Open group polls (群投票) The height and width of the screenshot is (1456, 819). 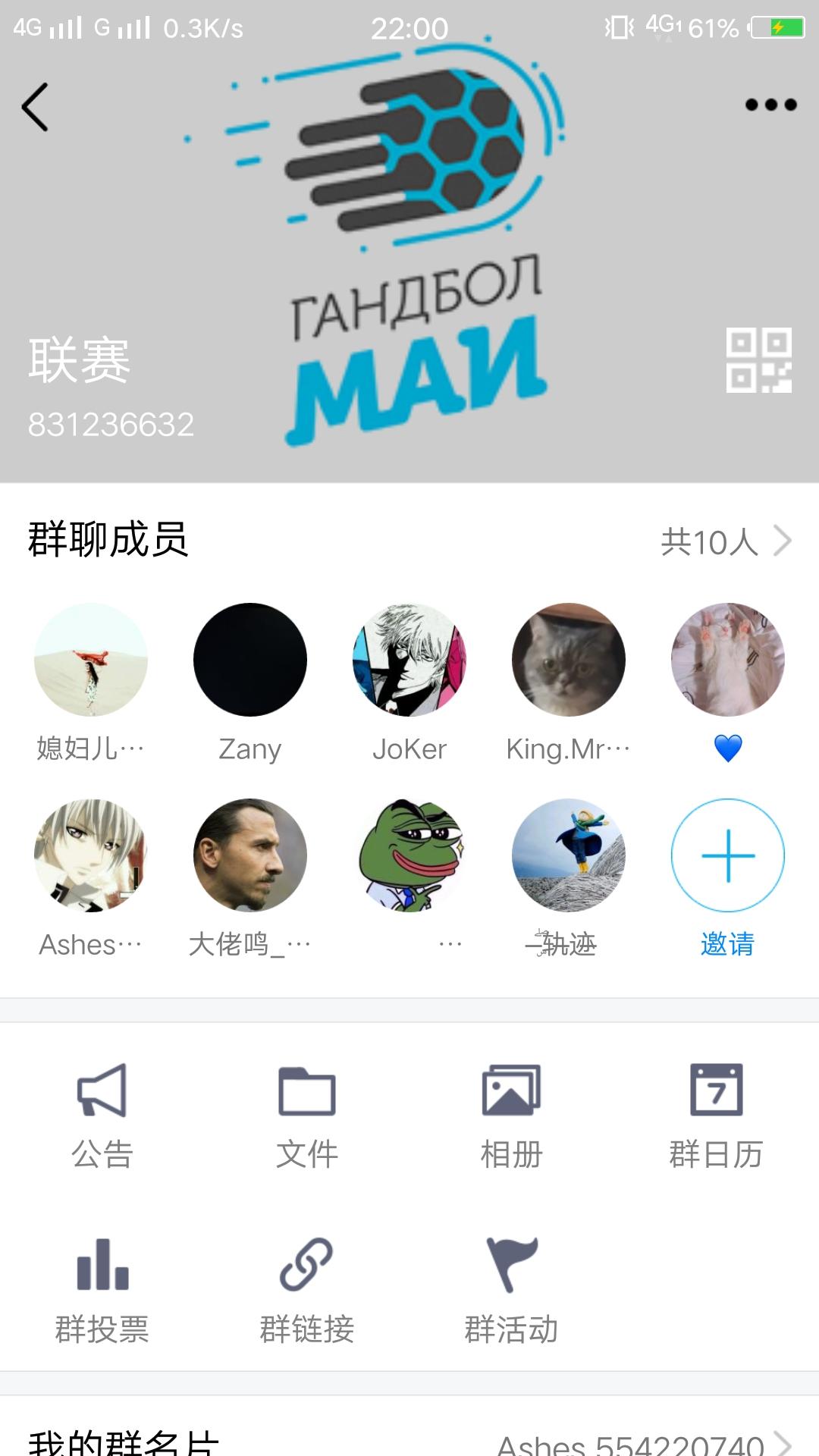point(102,1289)
